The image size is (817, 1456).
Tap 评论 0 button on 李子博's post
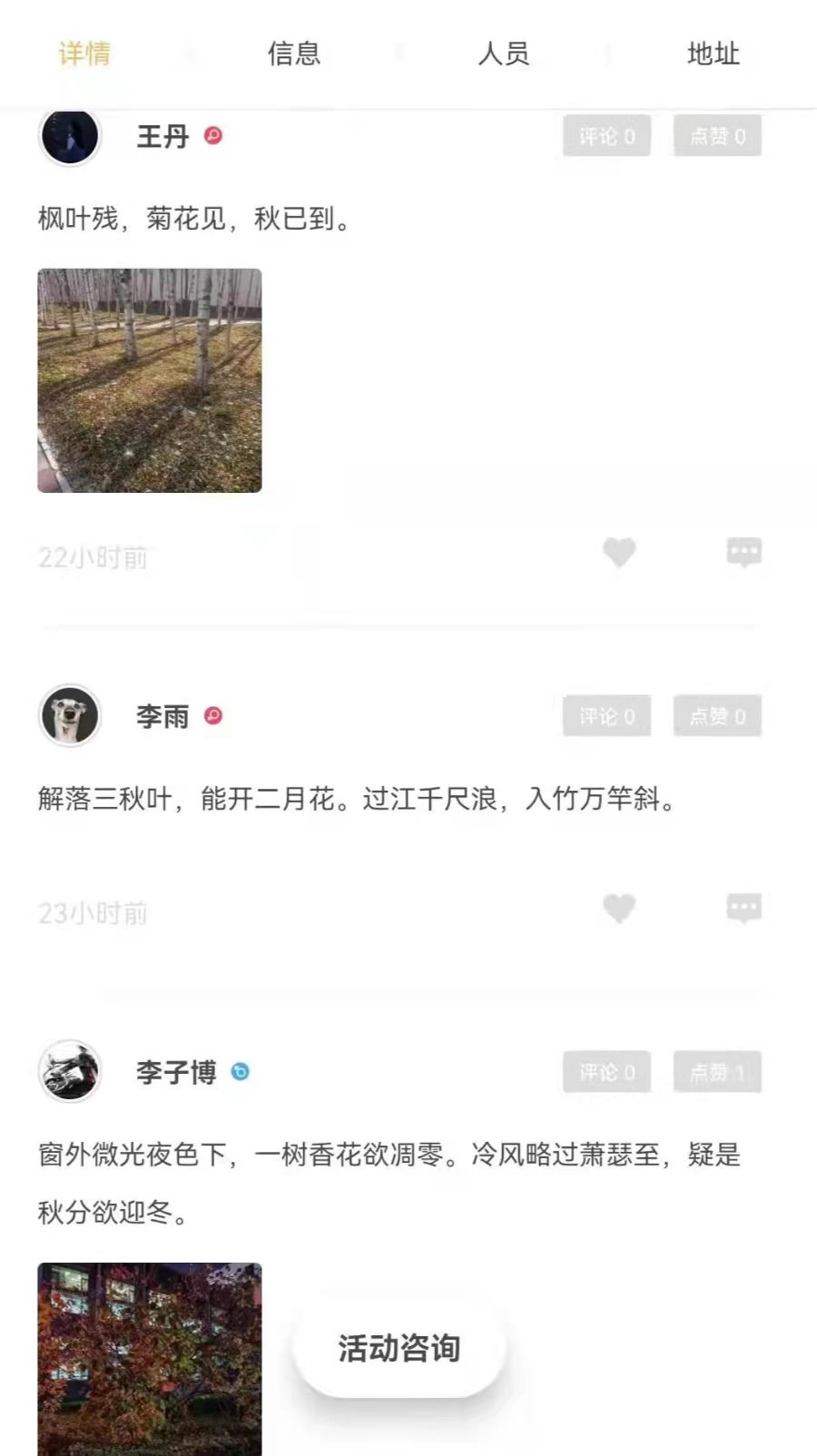(606, 1072)
